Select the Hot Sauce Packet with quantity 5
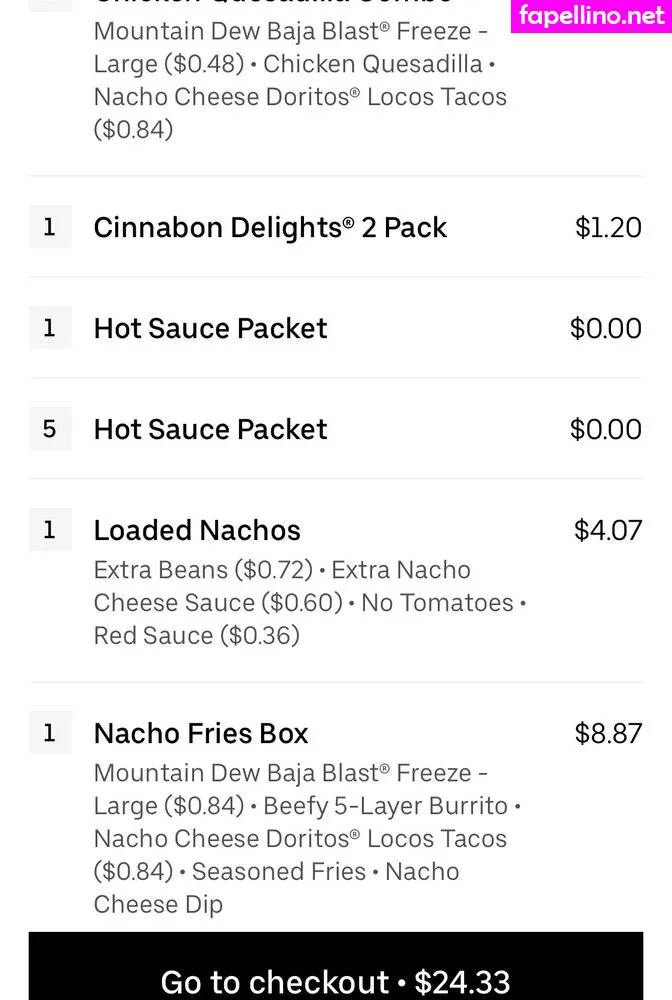 tap(211, 430)
